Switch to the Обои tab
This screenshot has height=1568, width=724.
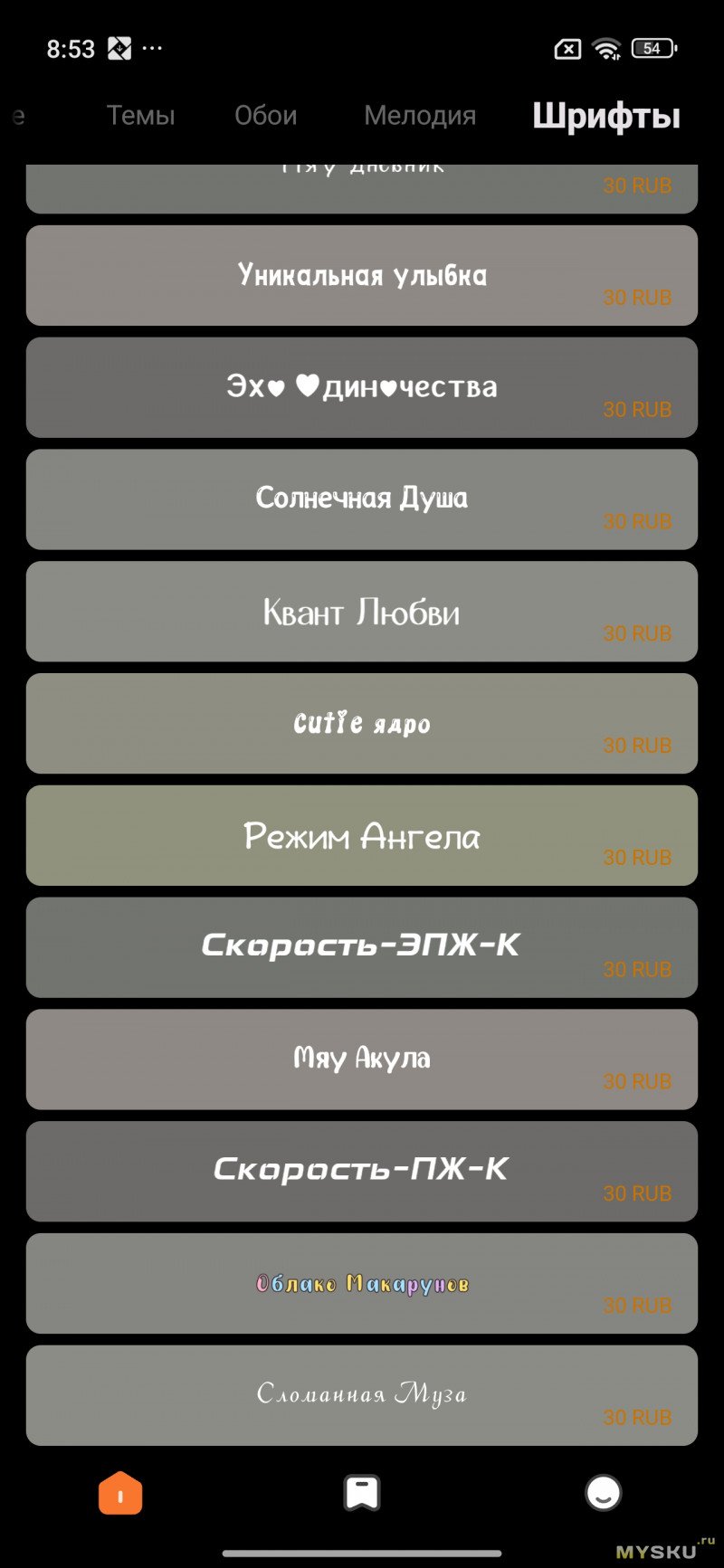click(x=265, y=116)
